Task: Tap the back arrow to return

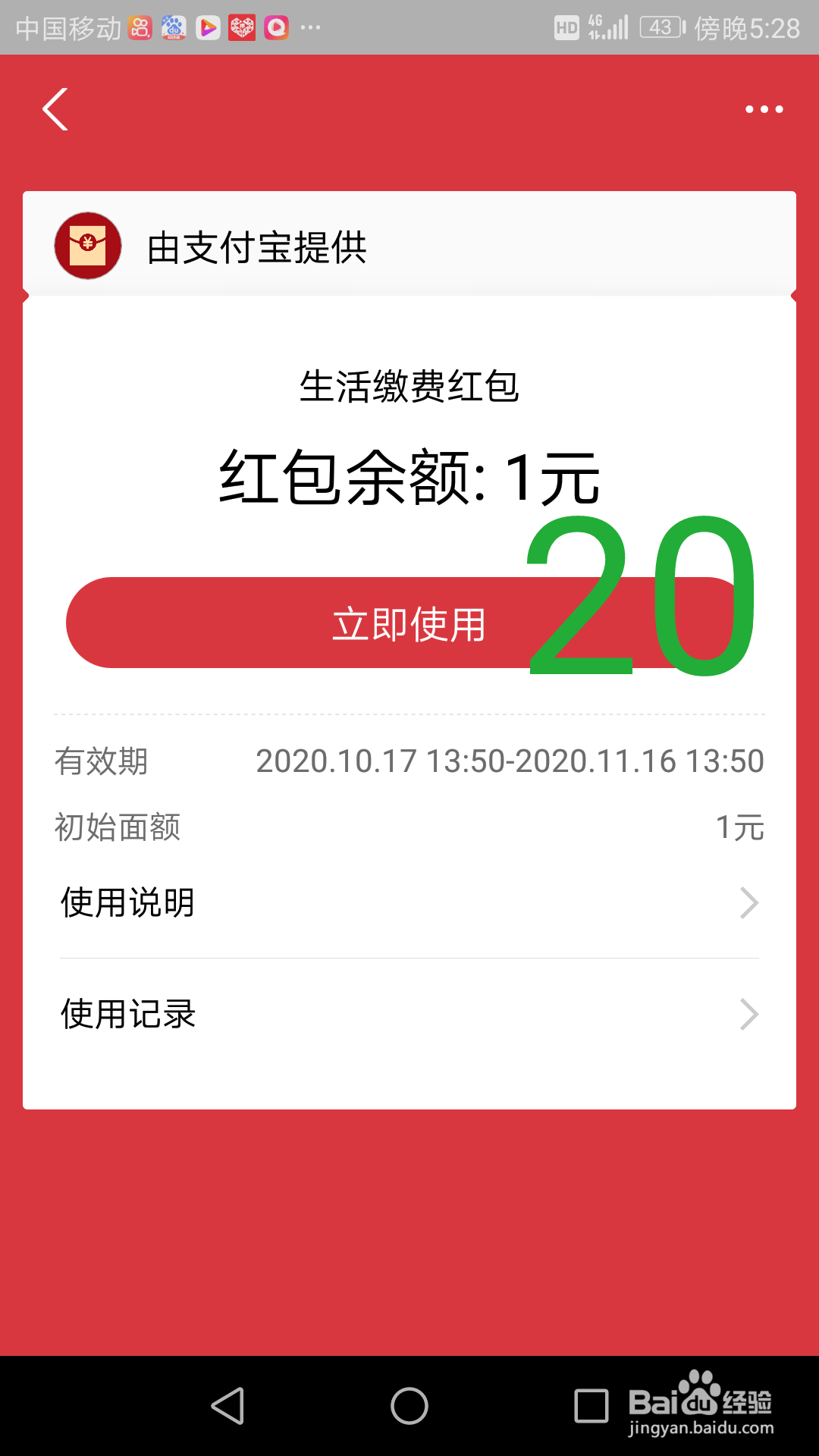Action: pyautogui.click(x=55, y=109)
